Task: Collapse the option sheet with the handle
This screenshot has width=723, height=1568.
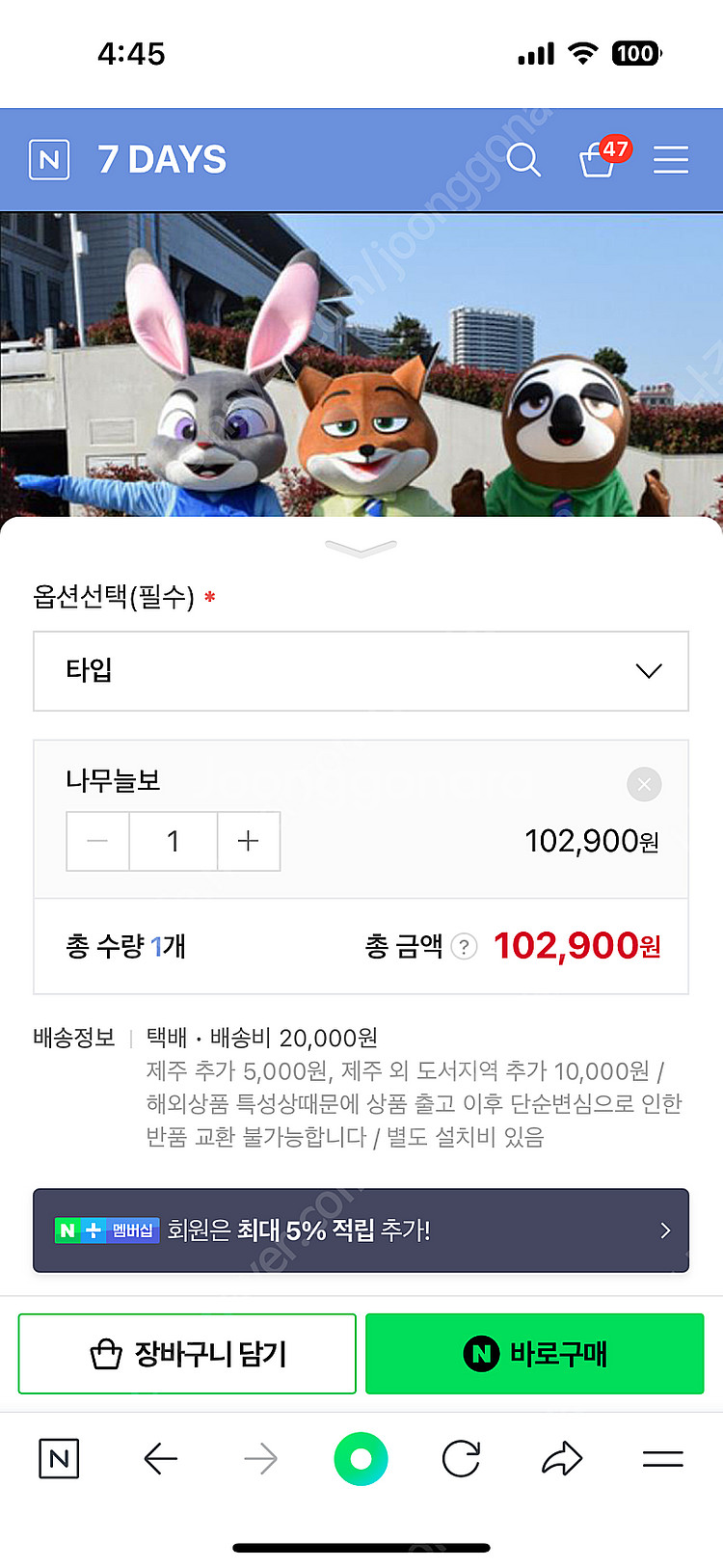Action: click(361, 549)
